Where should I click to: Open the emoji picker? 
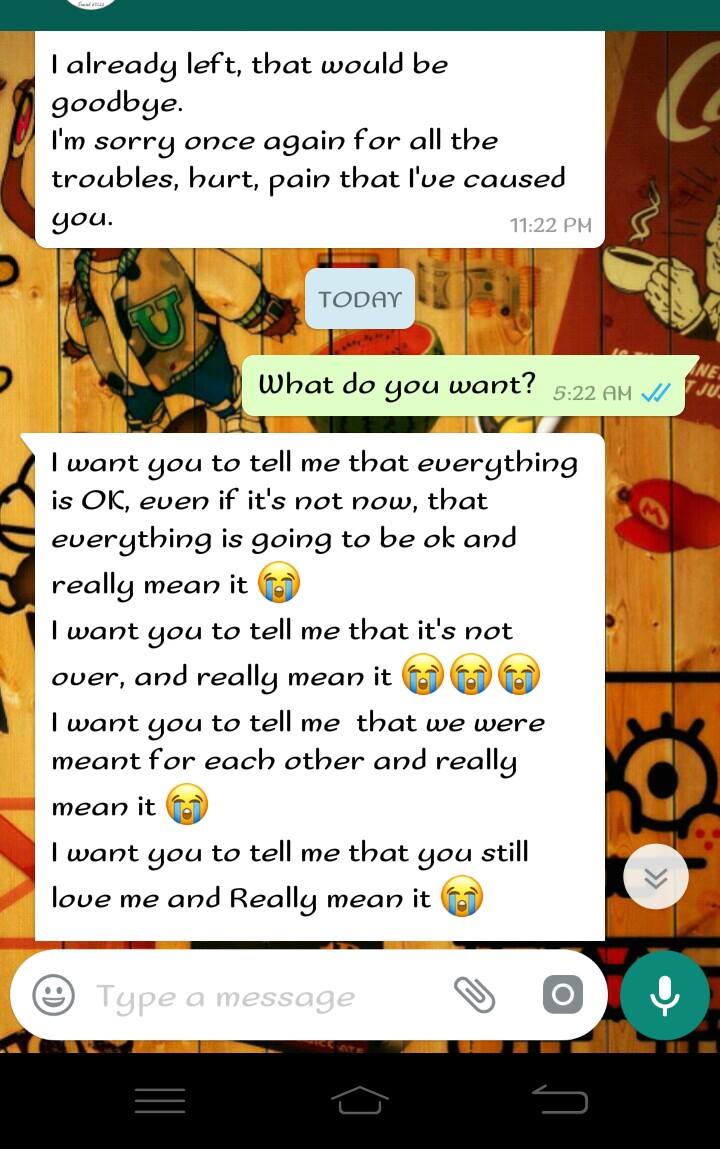tap(54, 996)
